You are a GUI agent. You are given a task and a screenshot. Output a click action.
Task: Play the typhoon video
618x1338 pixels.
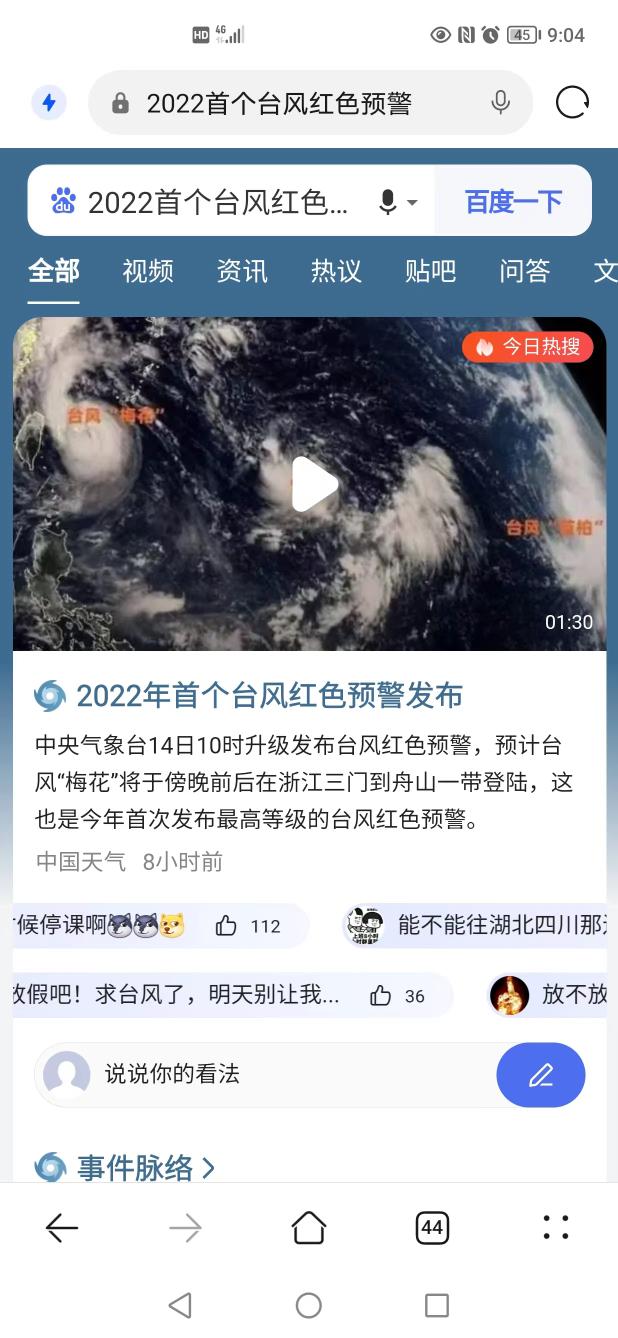click(313, 484)
